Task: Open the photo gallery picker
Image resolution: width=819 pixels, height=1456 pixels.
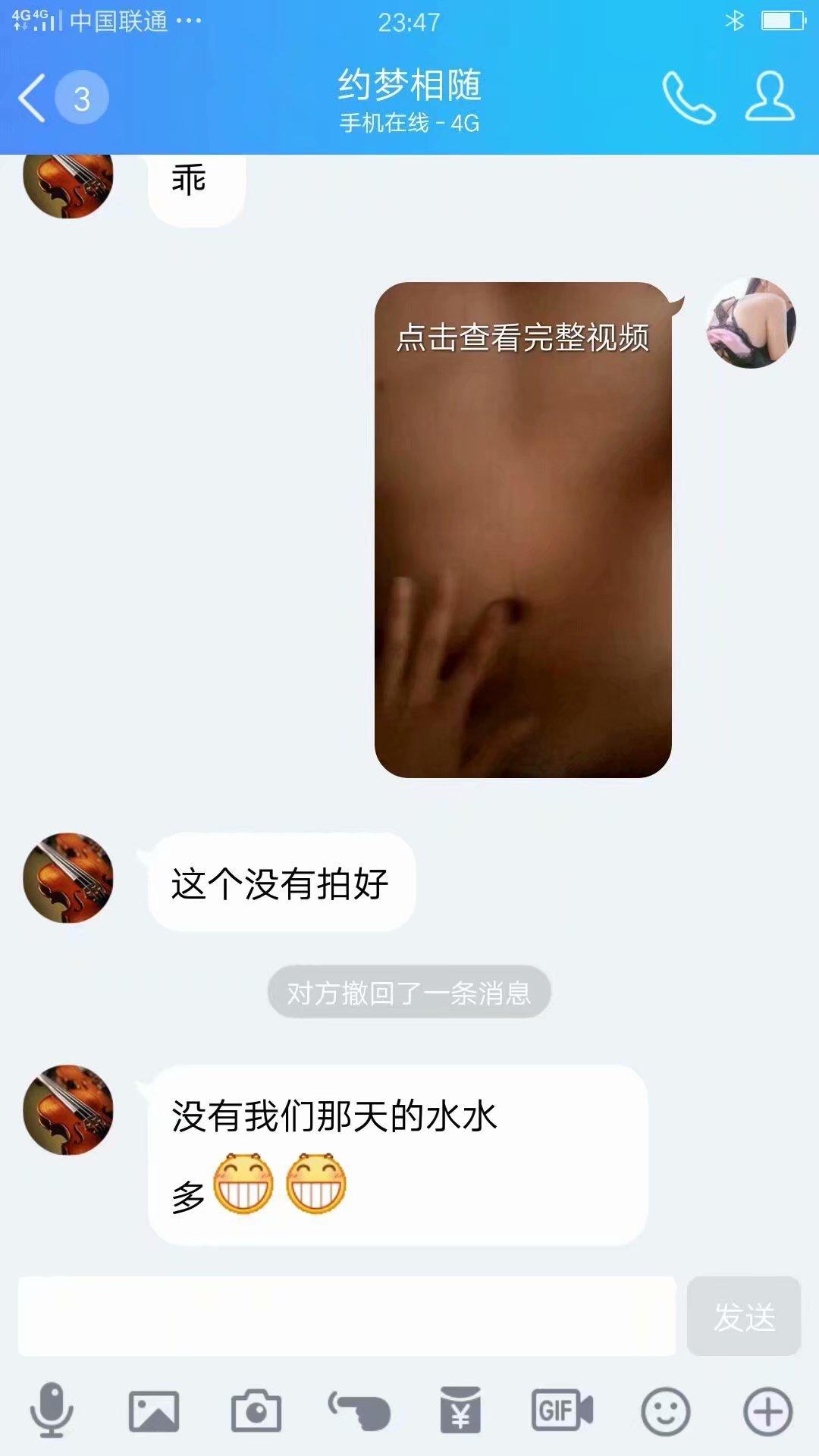Action: 154,1411
